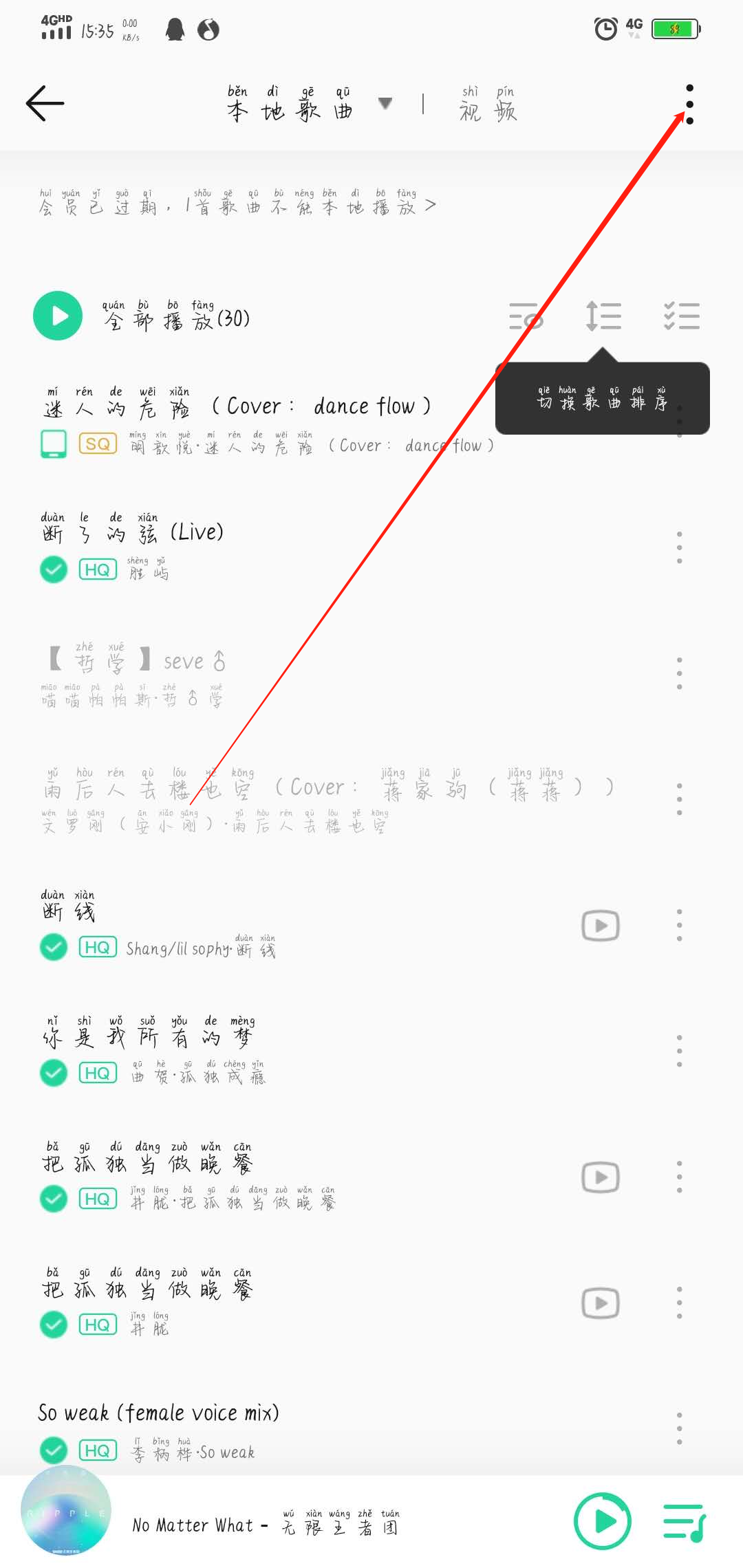Play So weak (female voice mix)

click(158, 1413)
